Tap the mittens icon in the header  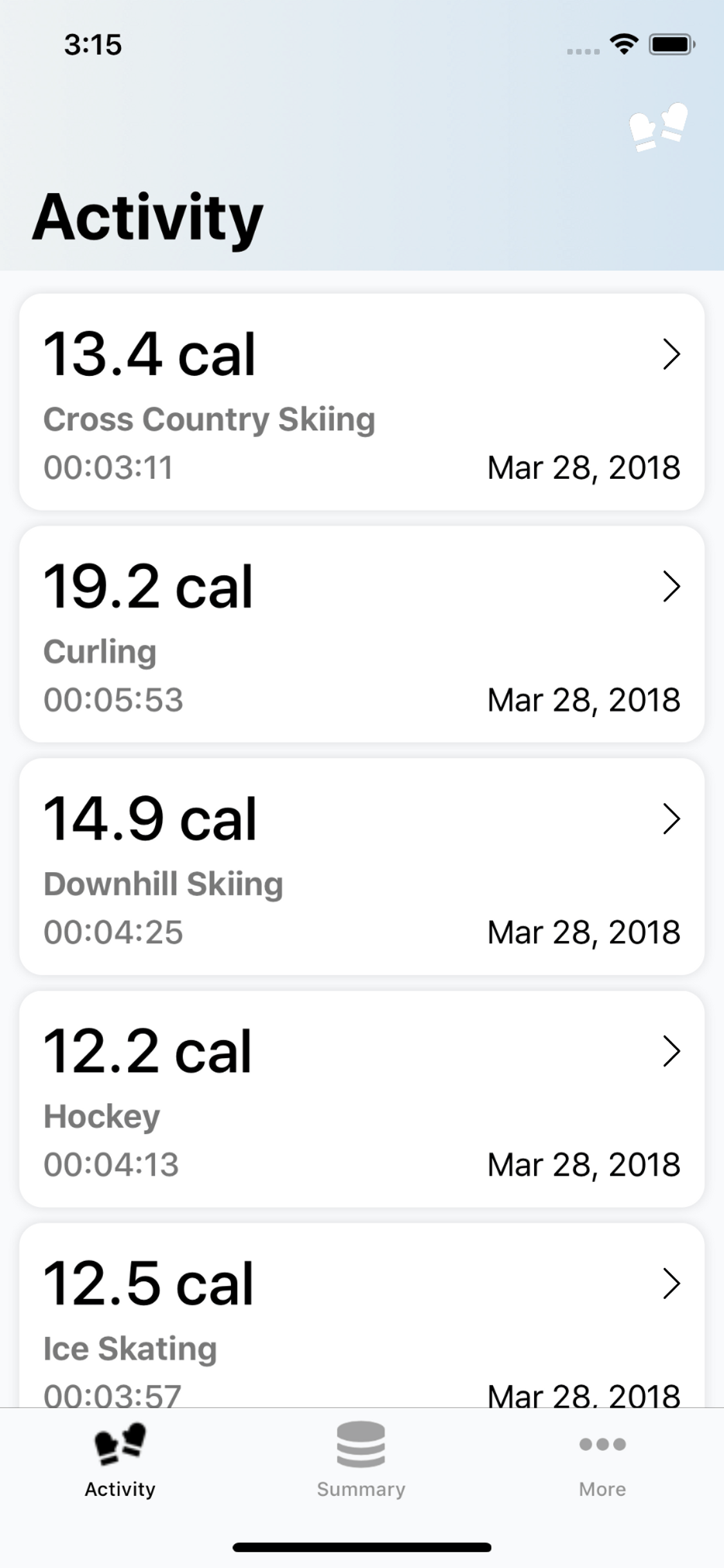658,127
